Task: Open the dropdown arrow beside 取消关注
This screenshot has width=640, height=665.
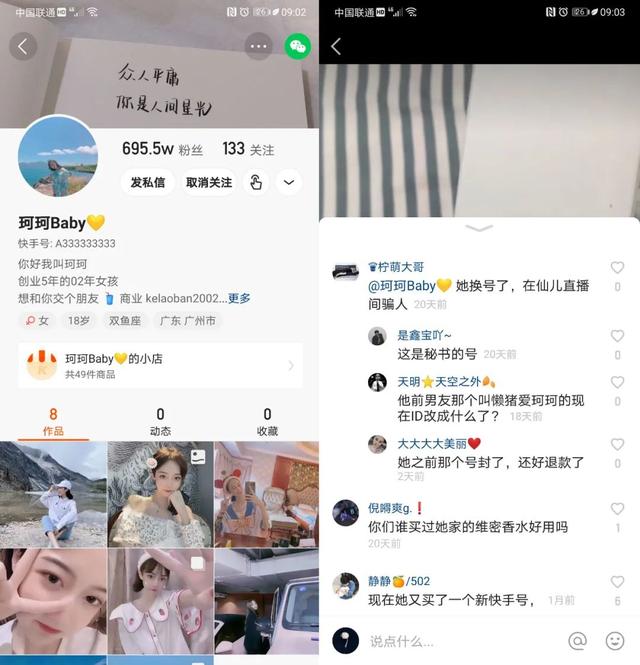Action: [289, 182]
